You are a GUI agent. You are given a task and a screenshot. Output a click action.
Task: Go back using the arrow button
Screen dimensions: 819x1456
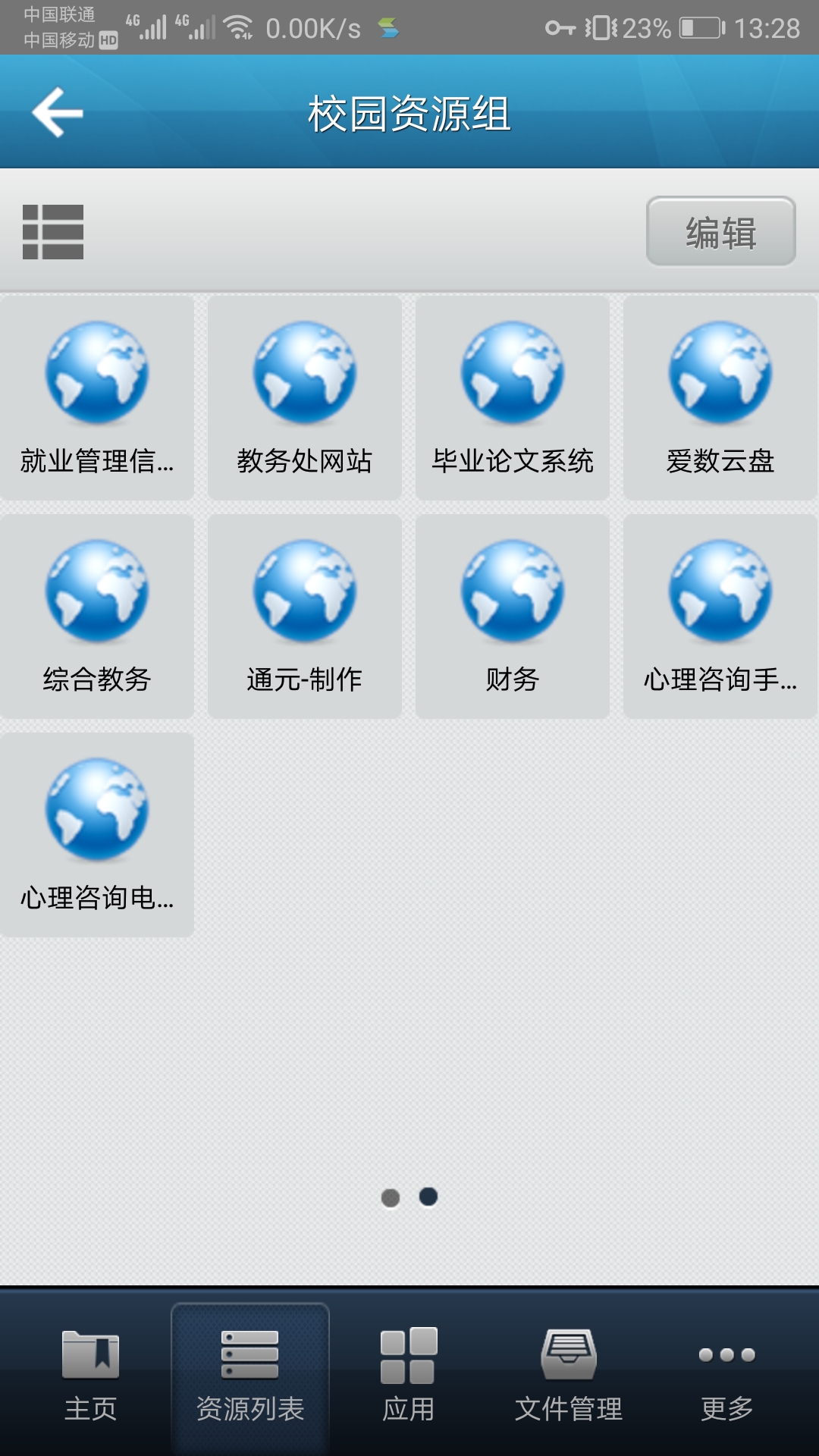coord(59,111)
